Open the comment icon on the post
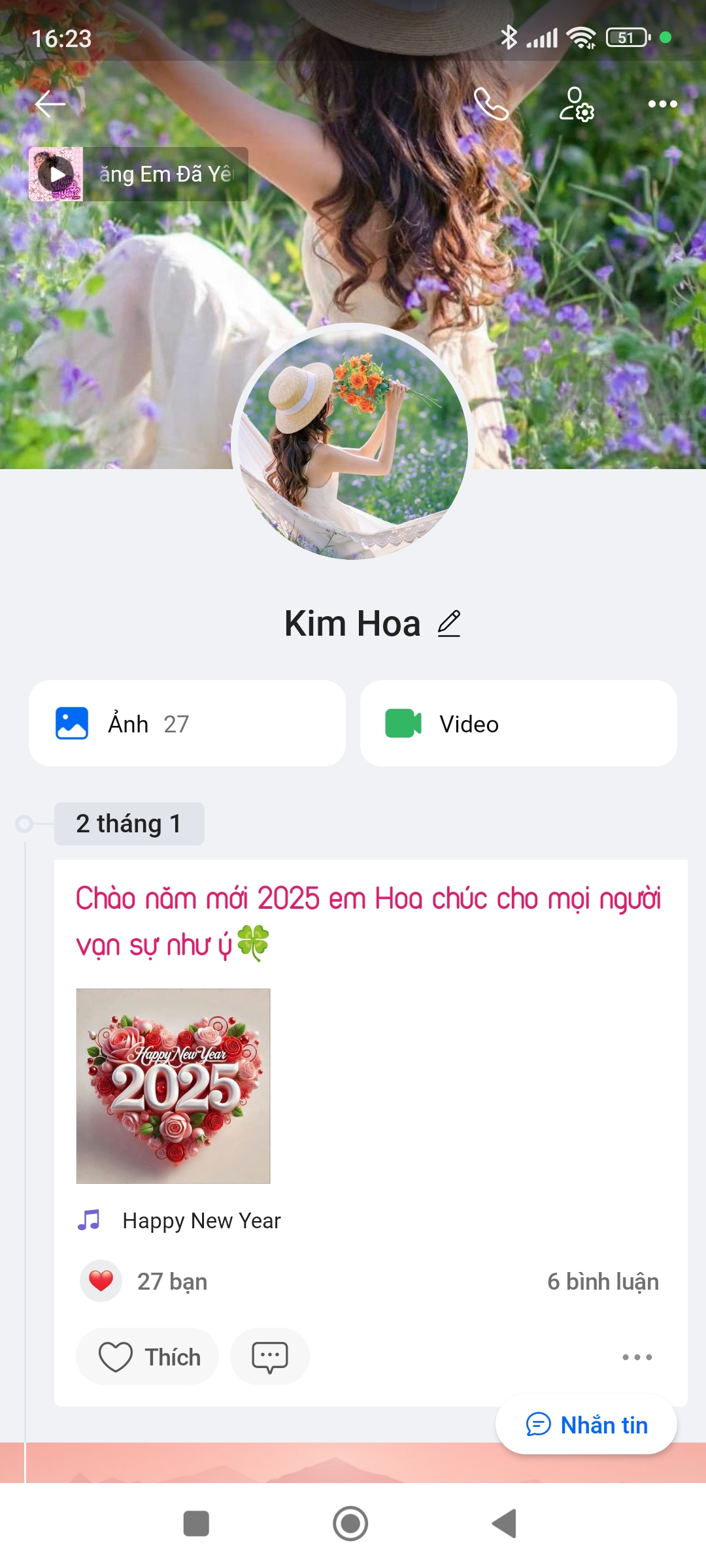Viewport: 706px width, 1568px height. point(269,1356)
